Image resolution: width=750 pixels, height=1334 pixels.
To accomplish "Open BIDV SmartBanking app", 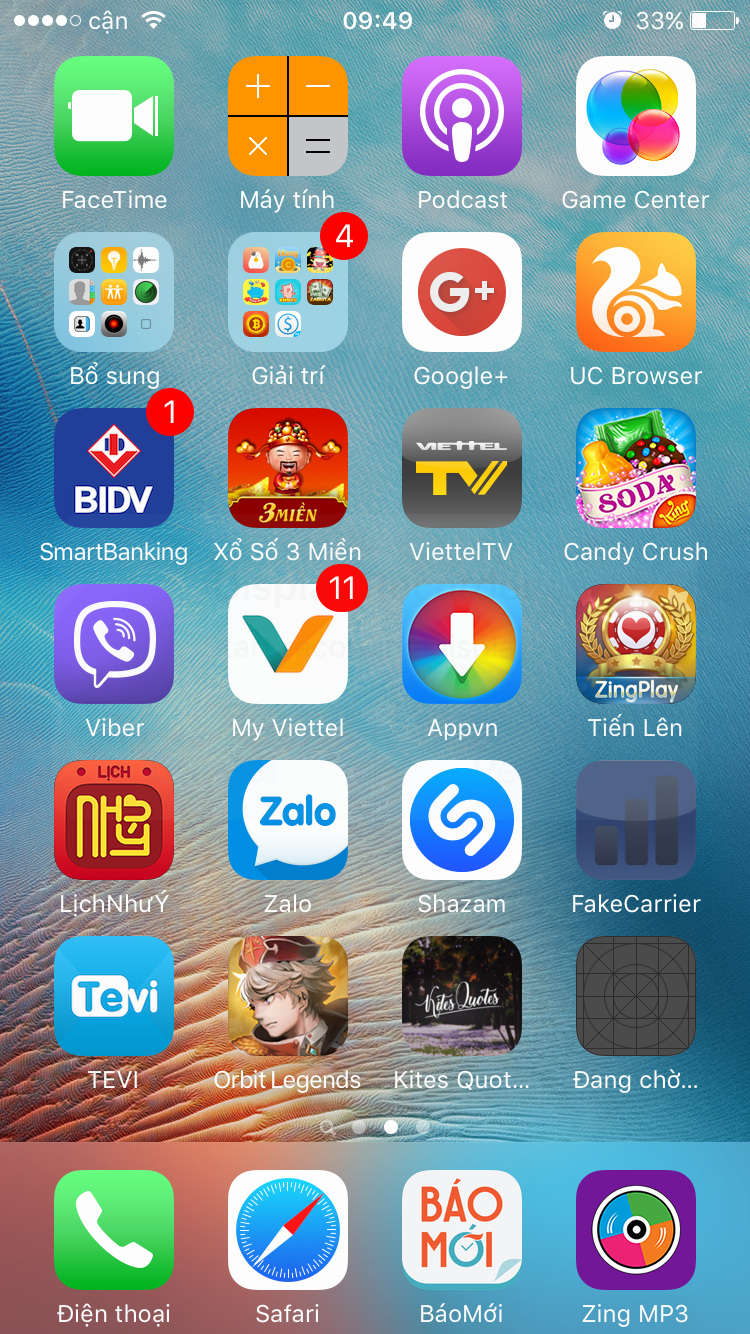I will [x=114, y=468].
